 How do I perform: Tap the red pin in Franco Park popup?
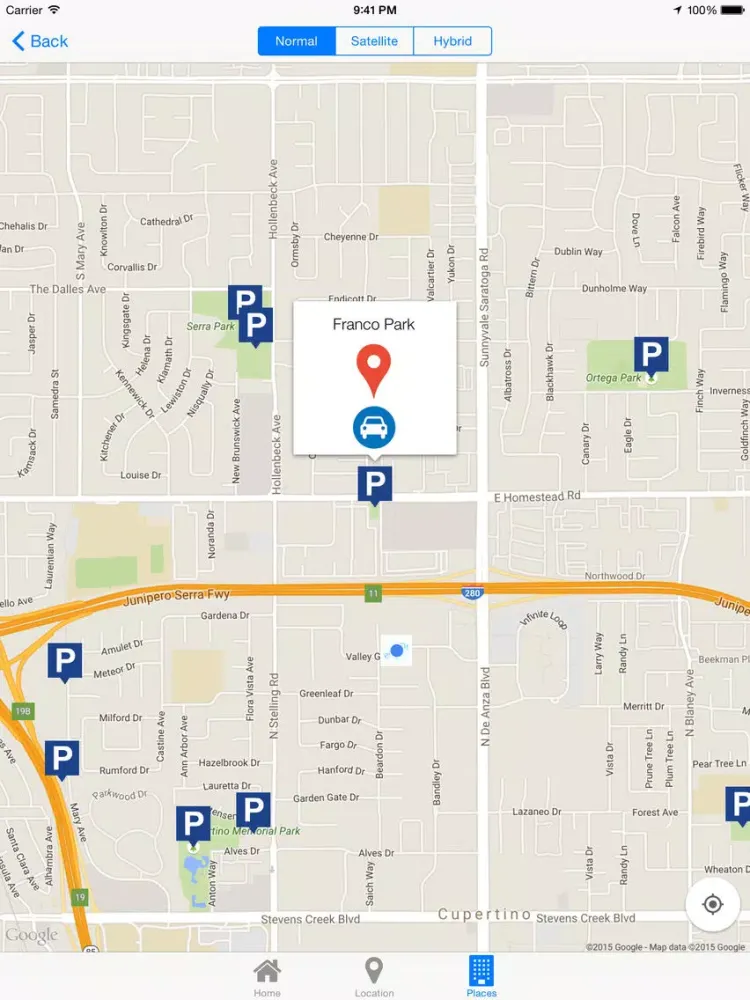(x=374, y=368)
